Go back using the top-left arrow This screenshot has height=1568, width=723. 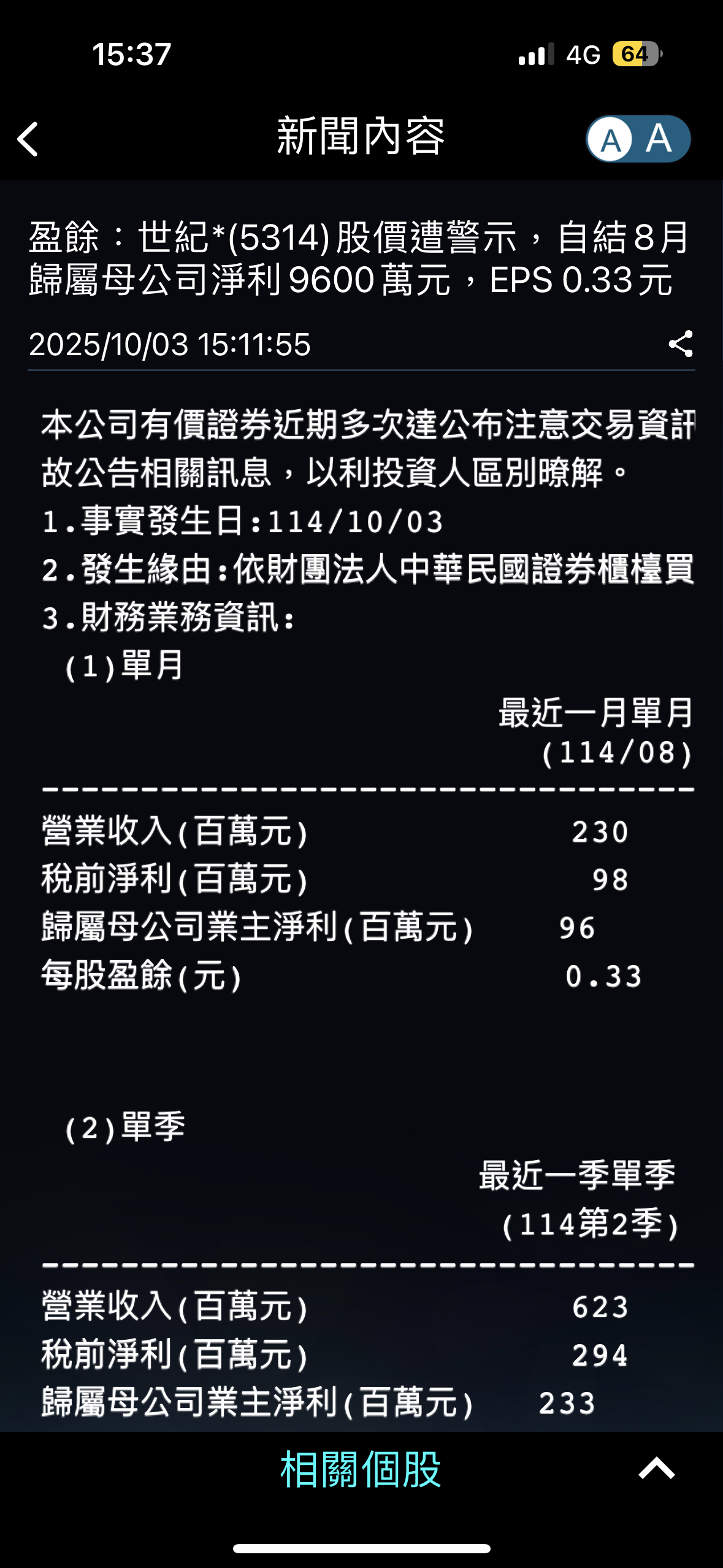click(x=28, y=139)
